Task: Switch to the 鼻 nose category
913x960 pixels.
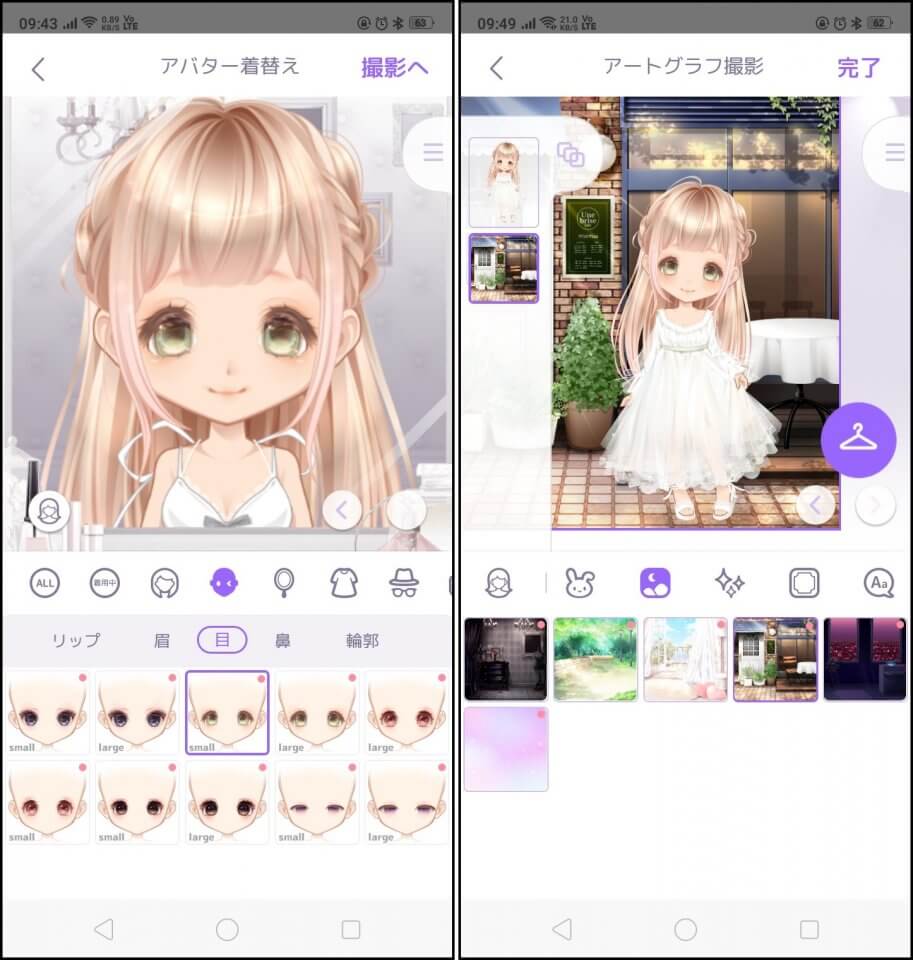Action: (283, 640)
